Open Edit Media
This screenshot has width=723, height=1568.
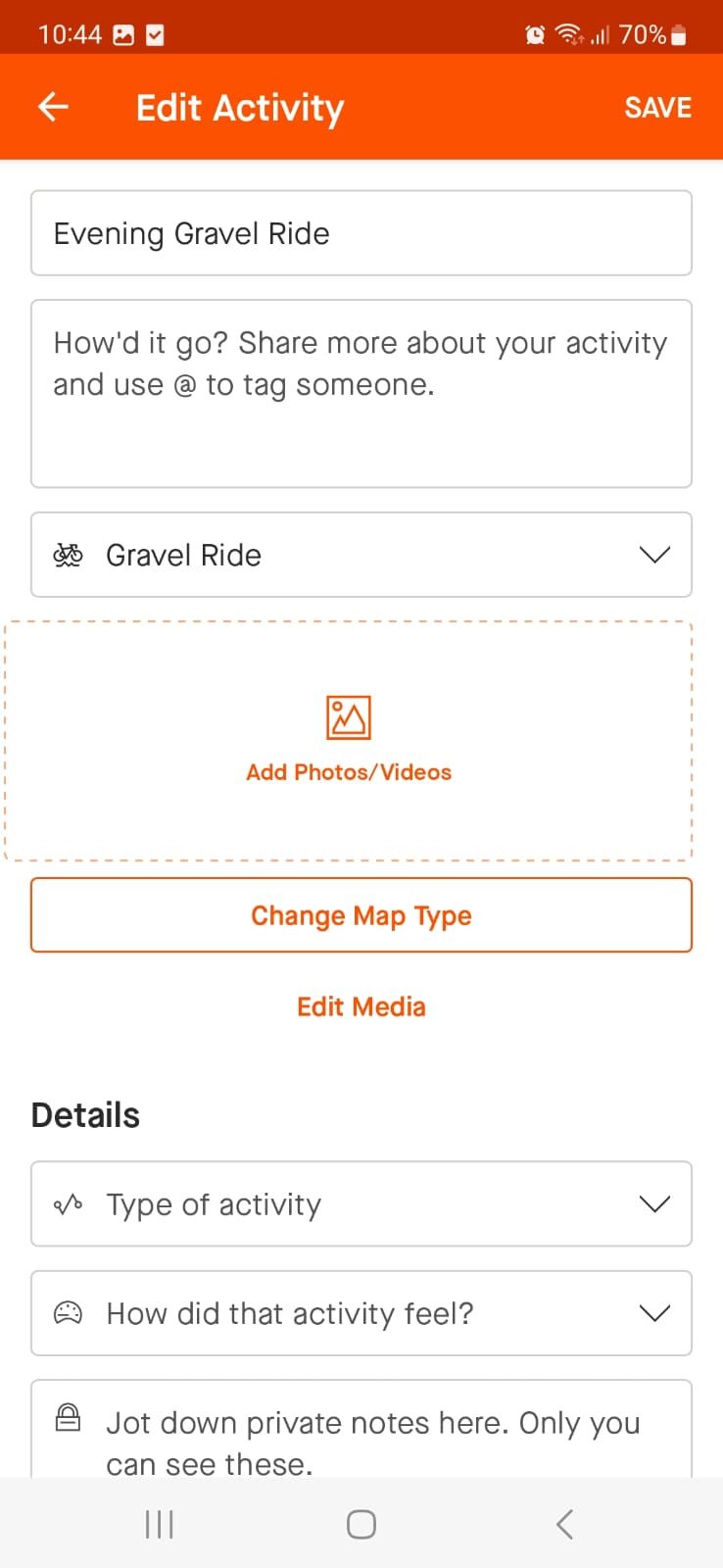(x=361, y=1006)
